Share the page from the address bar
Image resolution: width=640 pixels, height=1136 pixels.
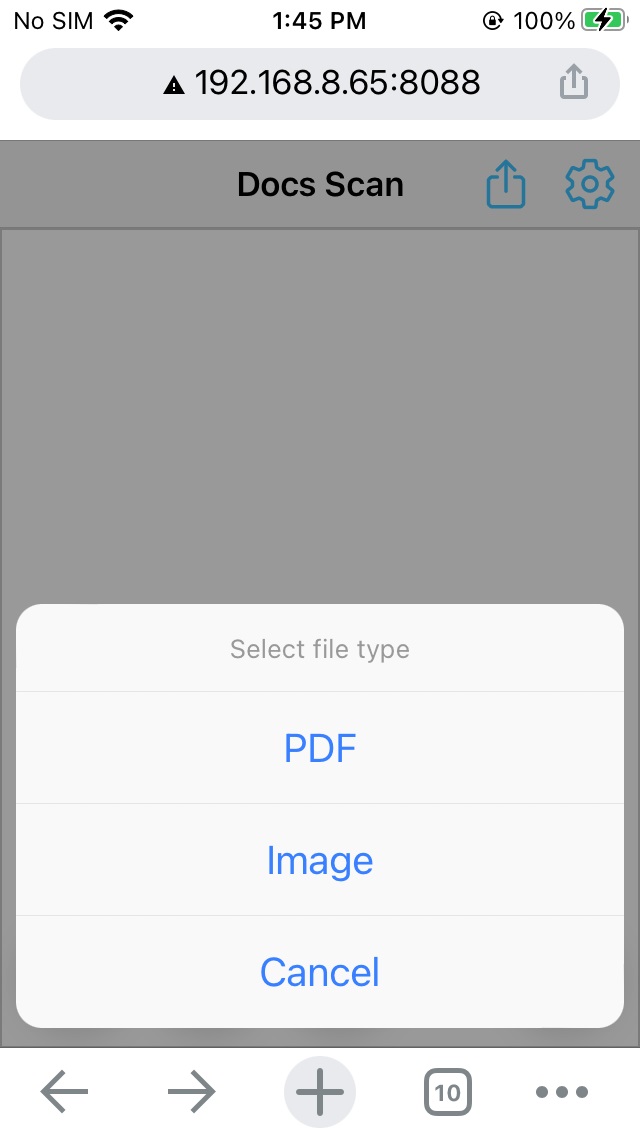coord(573,82)
